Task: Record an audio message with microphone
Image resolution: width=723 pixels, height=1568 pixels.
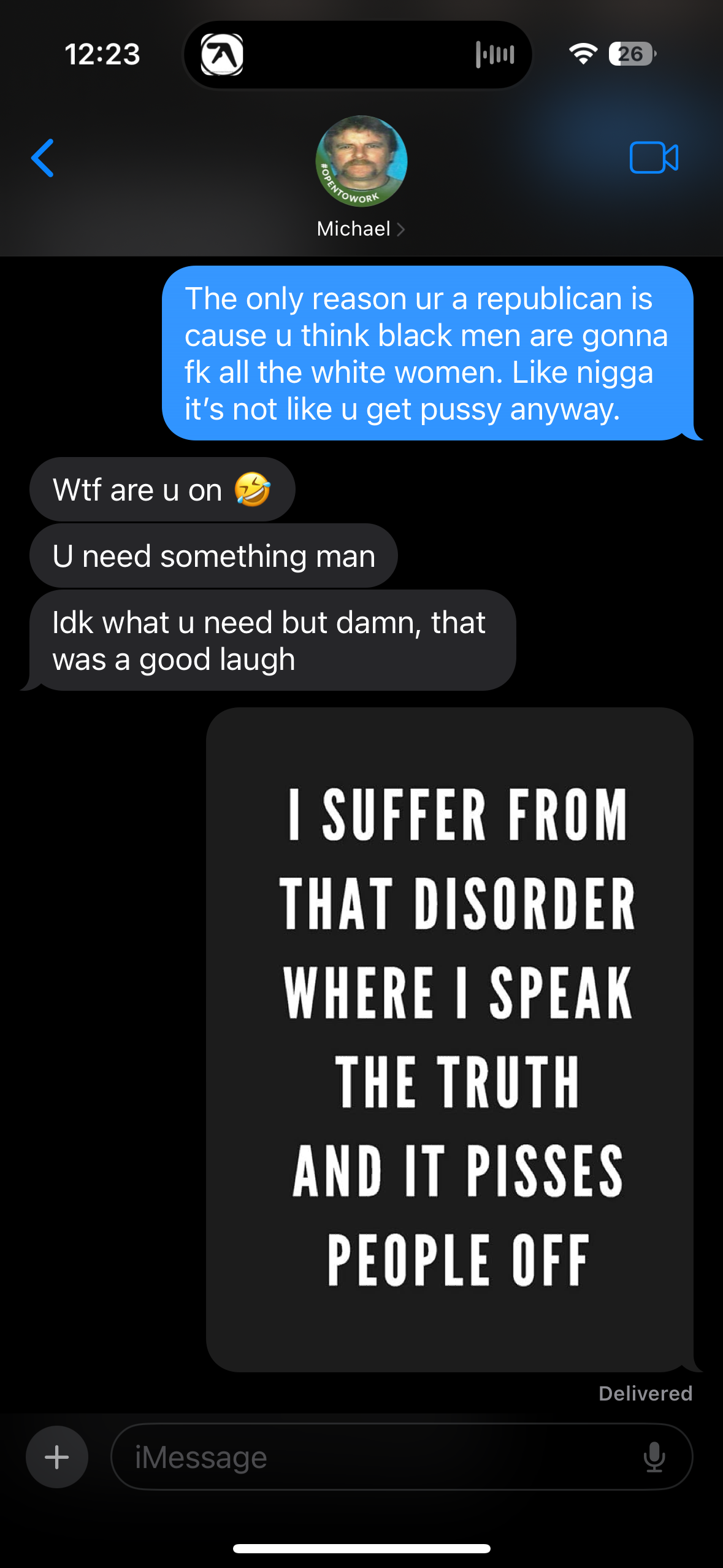Action: coord(654,1457)
